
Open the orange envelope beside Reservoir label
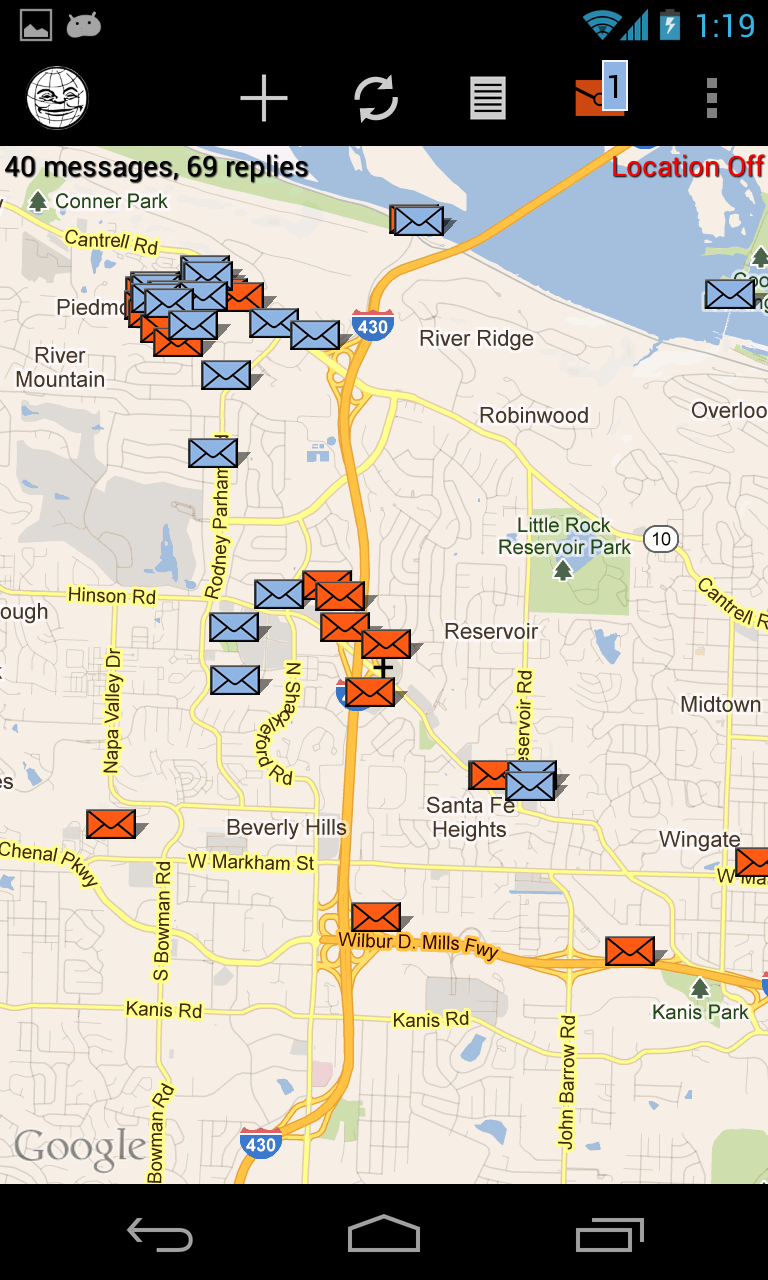[x=386, y=644]
